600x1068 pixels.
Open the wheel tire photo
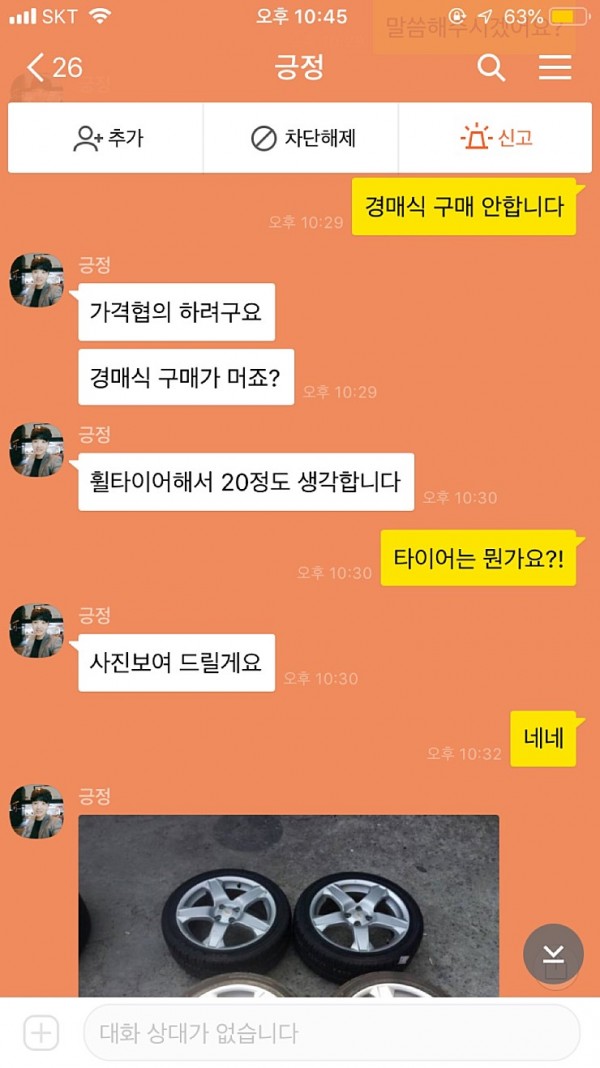click(288, 905)
